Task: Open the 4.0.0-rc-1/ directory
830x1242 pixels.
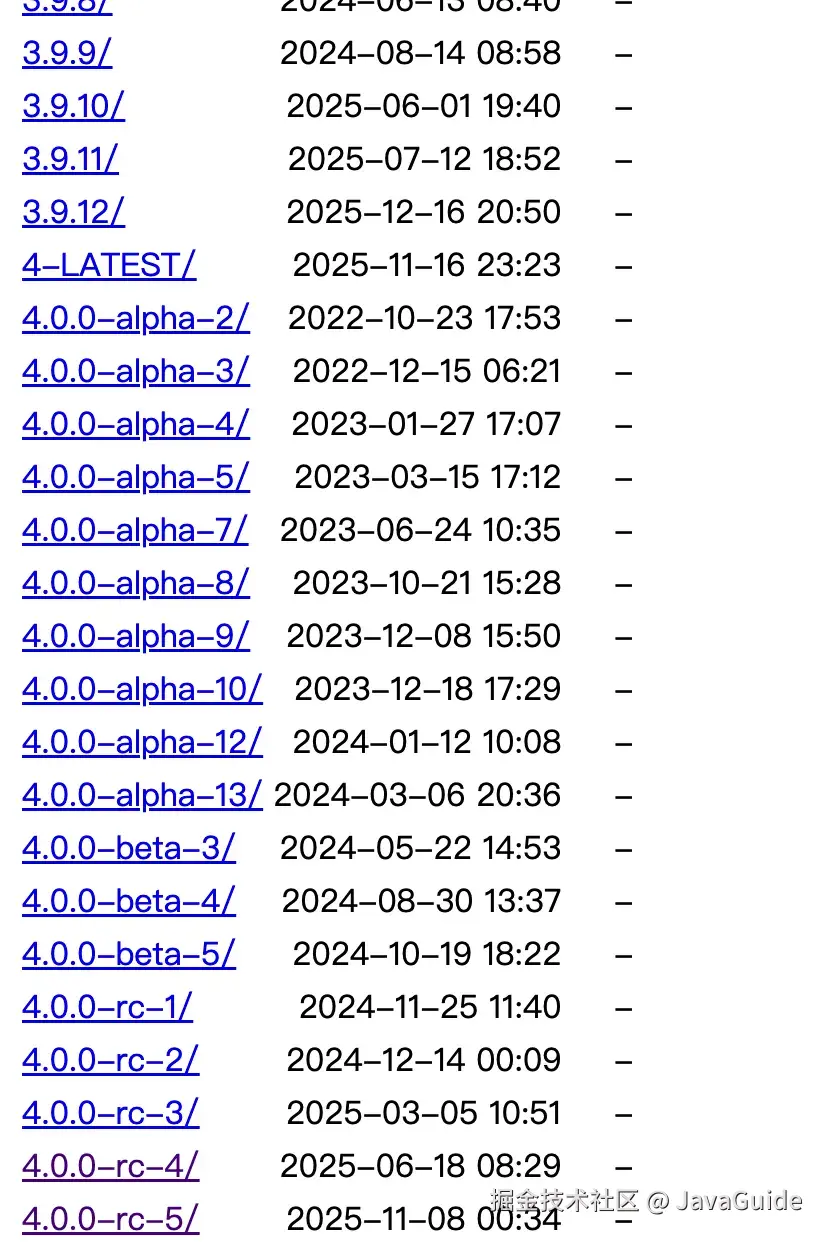Action: pos(107,1007)
